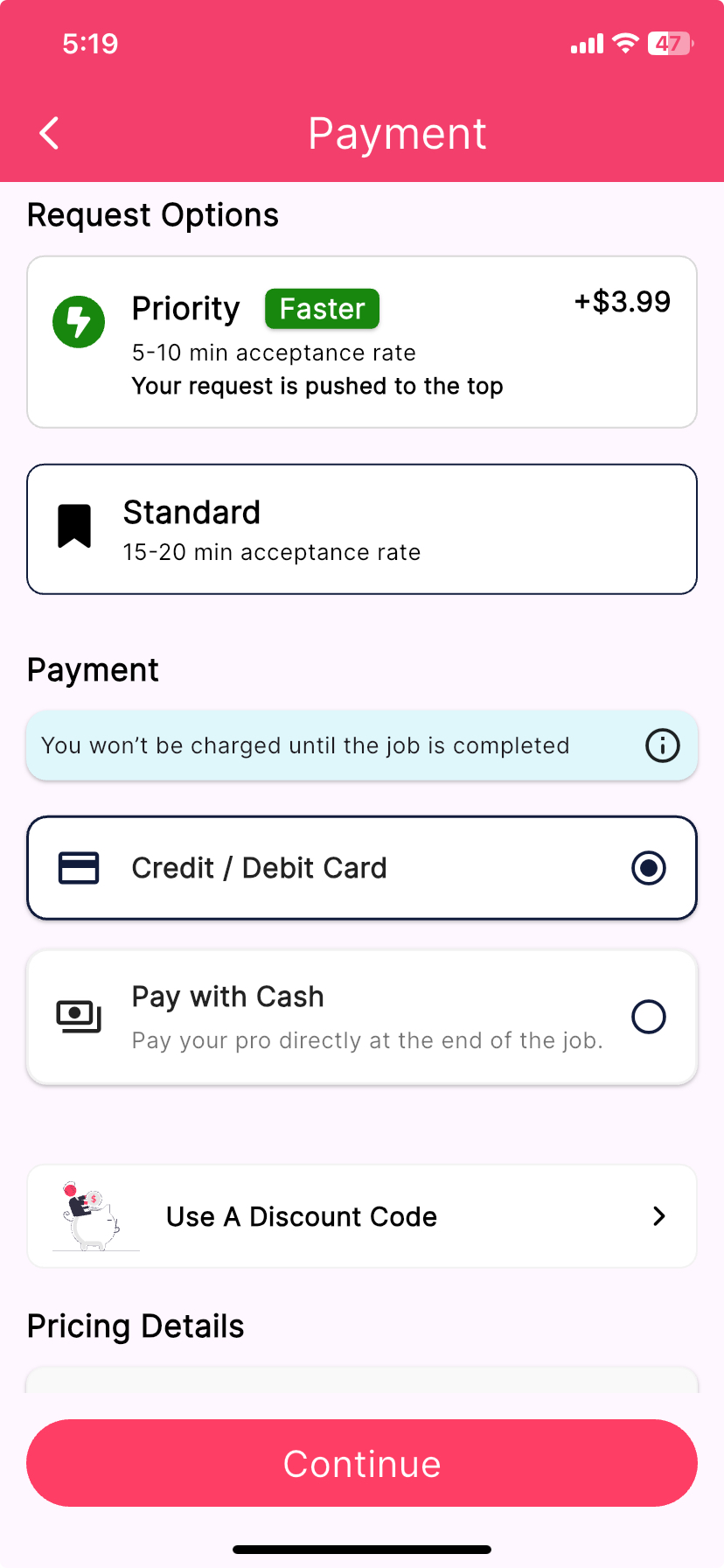
Task: Click the cash banknote icon
Action: coord(79,1016)
